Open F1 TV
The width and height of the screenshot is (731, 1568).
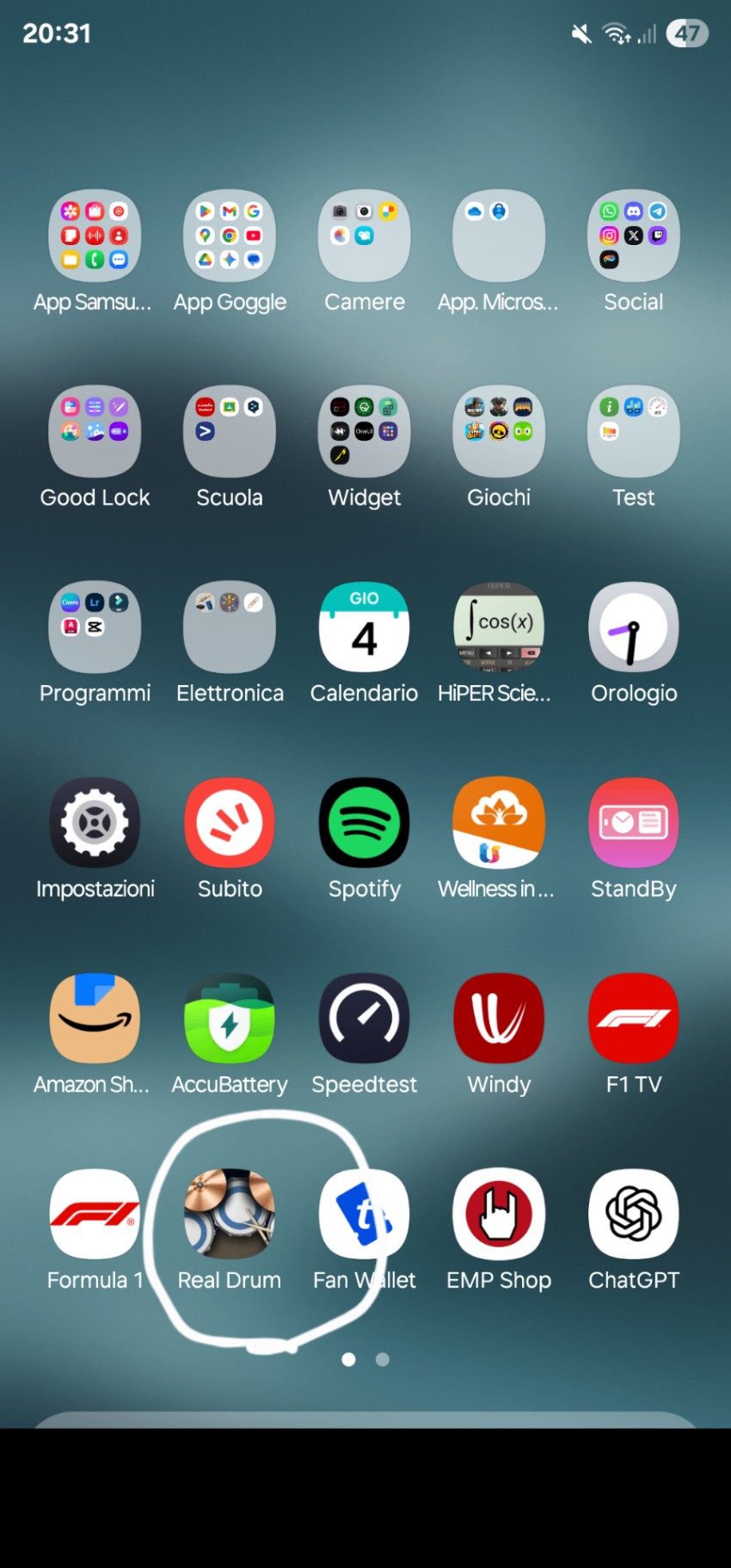pos(634,1019)
